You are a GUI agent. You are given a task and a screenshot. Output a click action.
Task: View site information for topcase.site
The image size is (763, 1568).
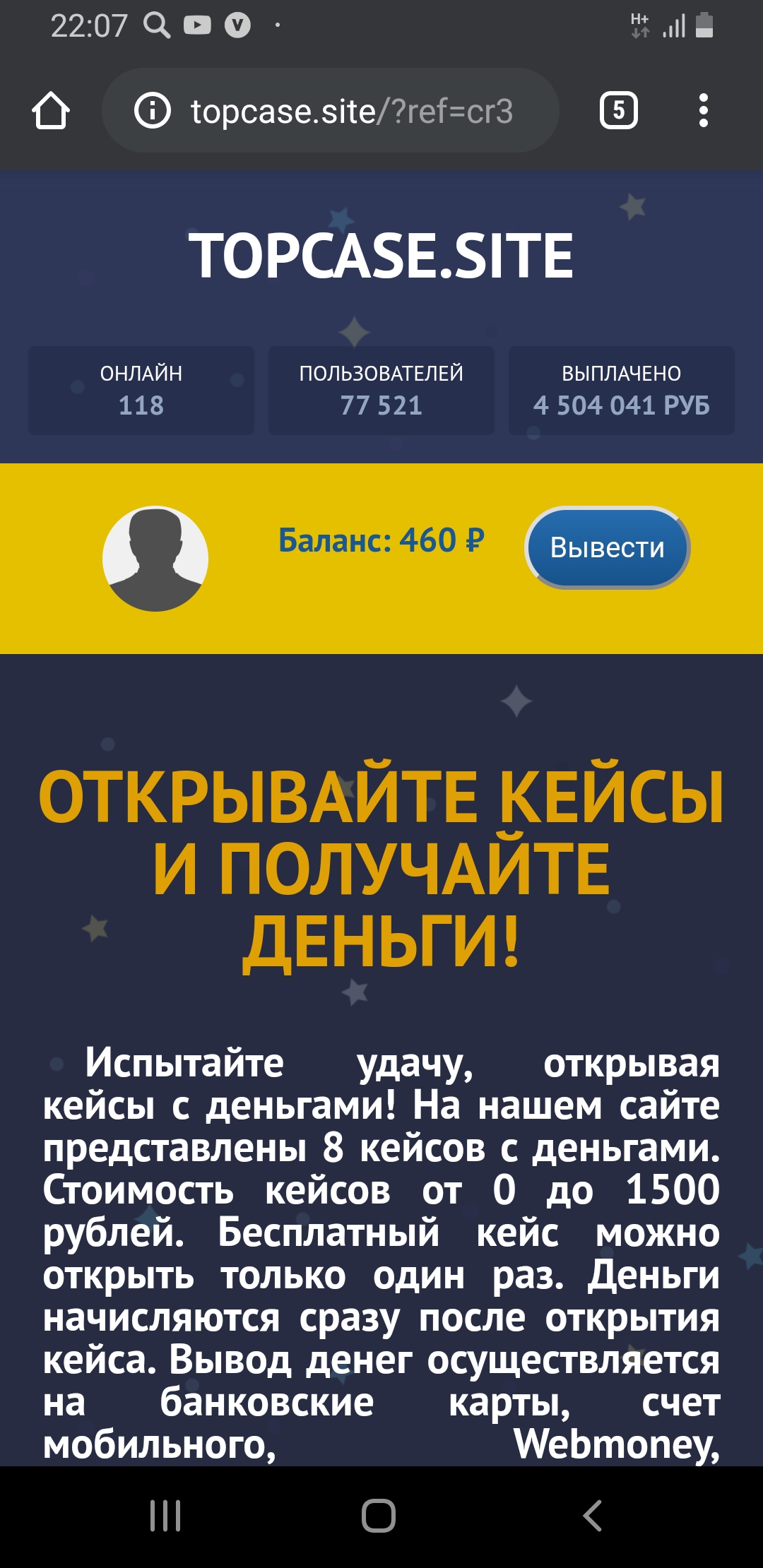point(153,111)
